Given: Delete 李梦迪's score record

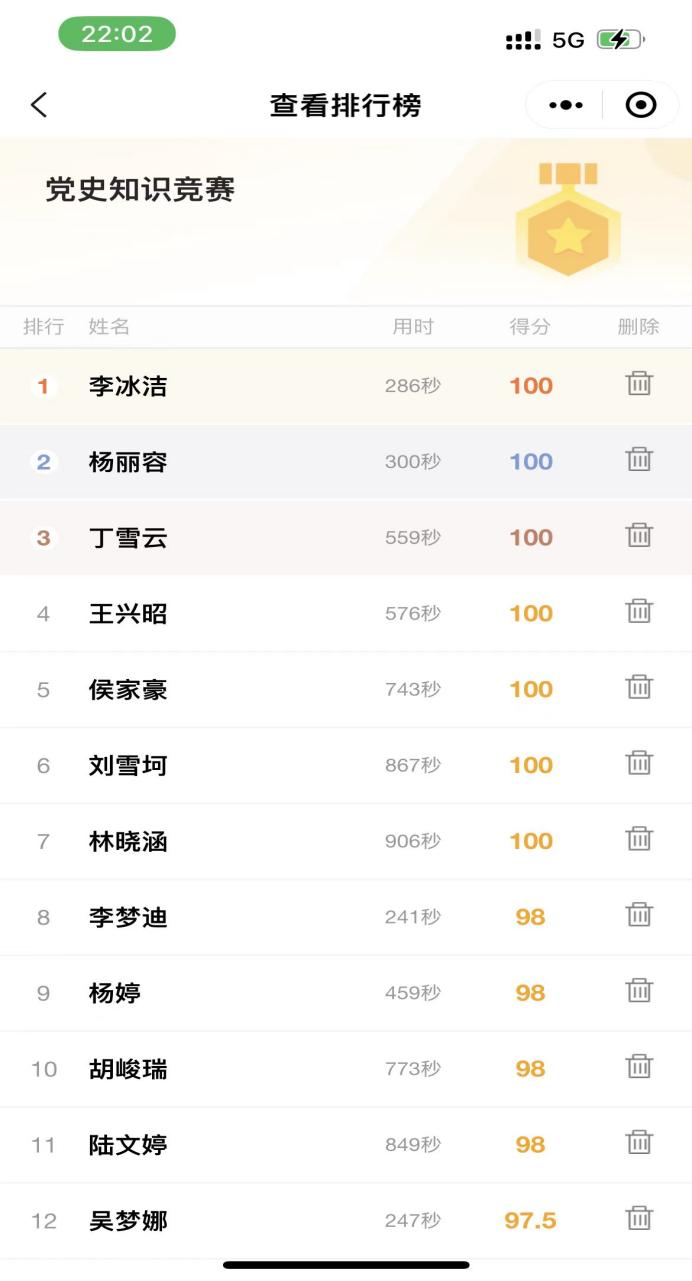Looking at the screenshot, I should 639,915.
